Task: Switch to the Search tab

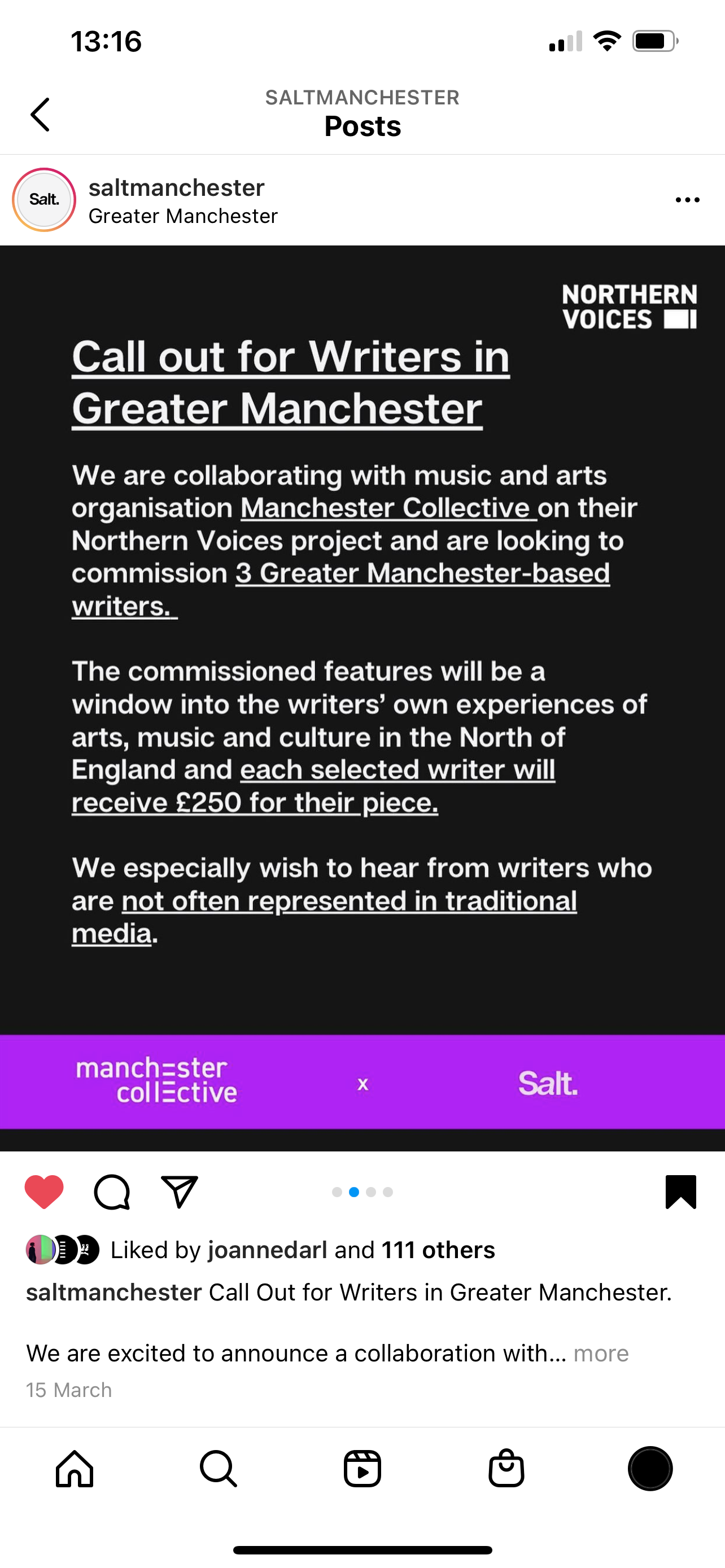Action: point(218,1469)
